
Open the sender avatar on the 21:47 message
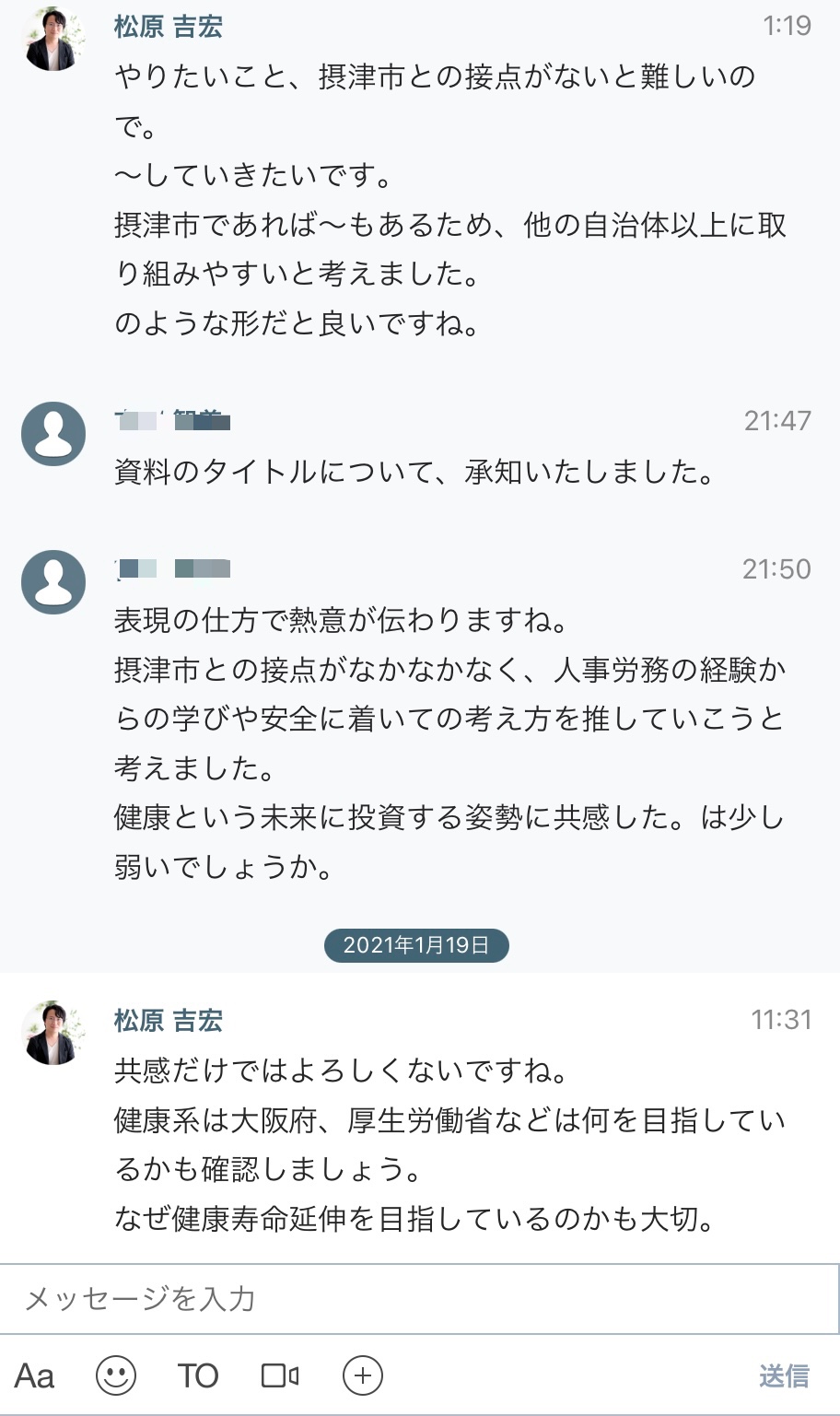(53, 434)
